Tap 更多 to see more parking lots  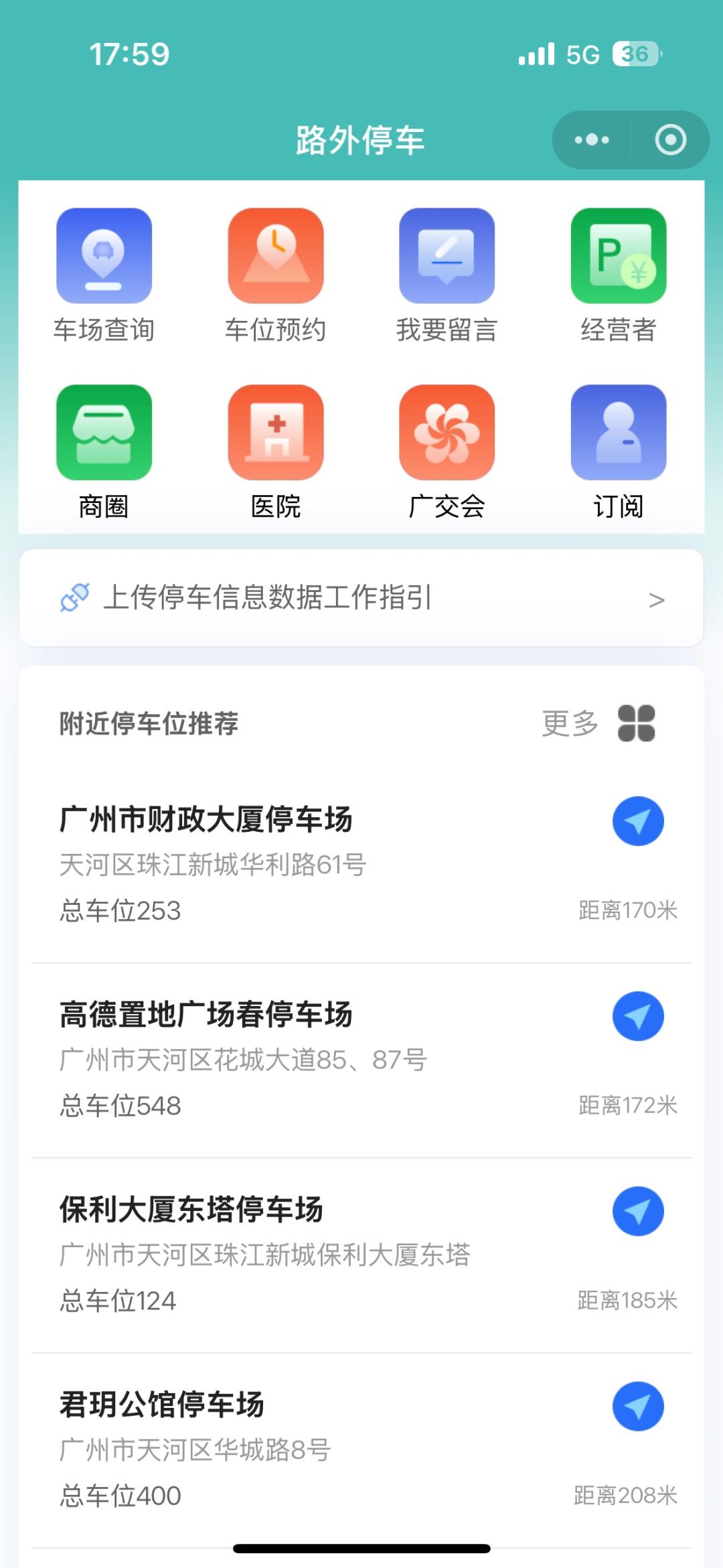coord(597,723)
